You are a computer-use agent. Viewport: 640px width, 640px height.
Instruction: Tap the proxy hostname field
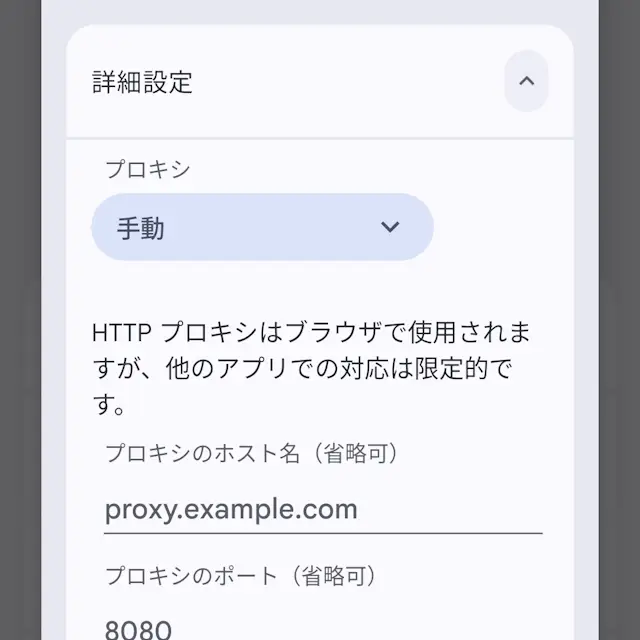[322, 510]
